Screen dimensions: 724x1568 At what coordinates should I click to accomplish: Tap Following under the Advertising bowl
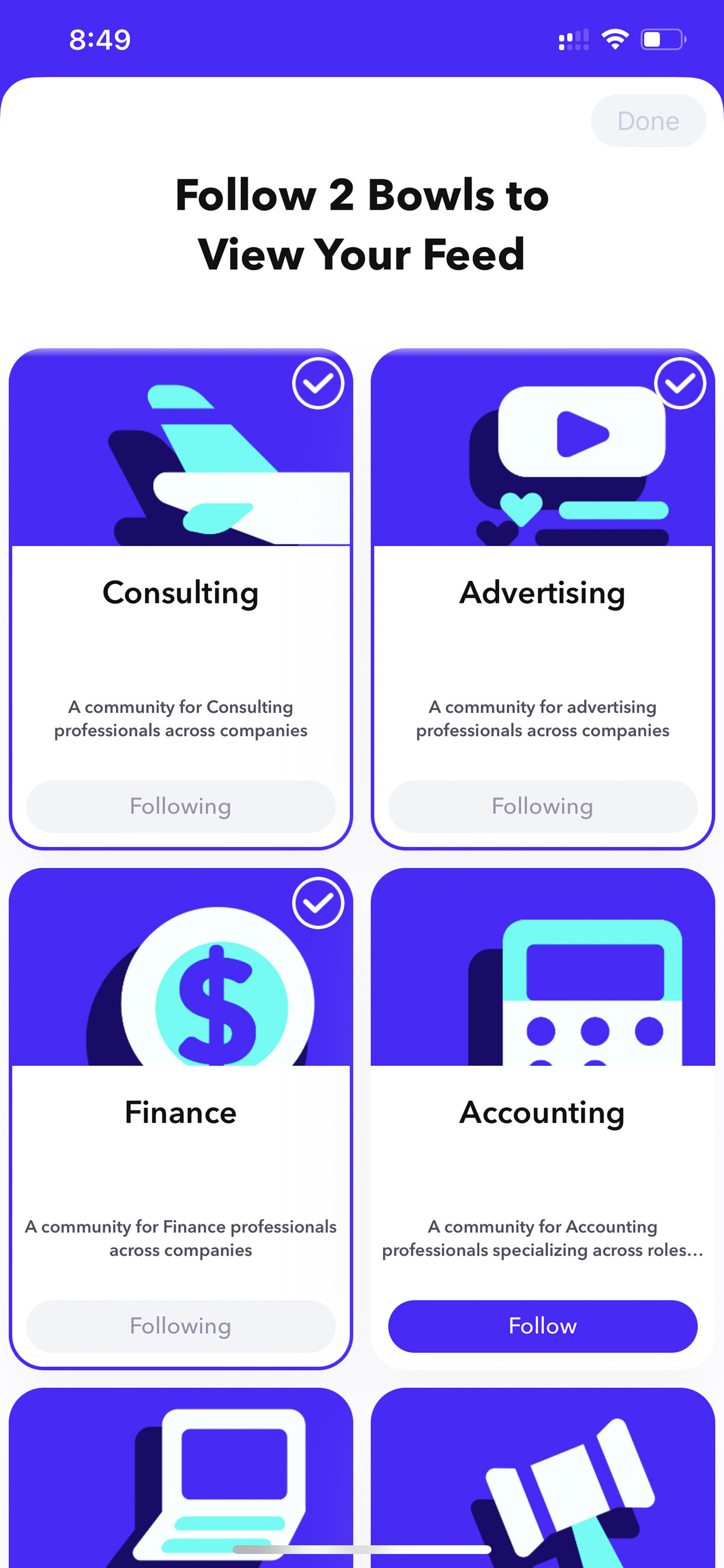click(x=542, y=806)
